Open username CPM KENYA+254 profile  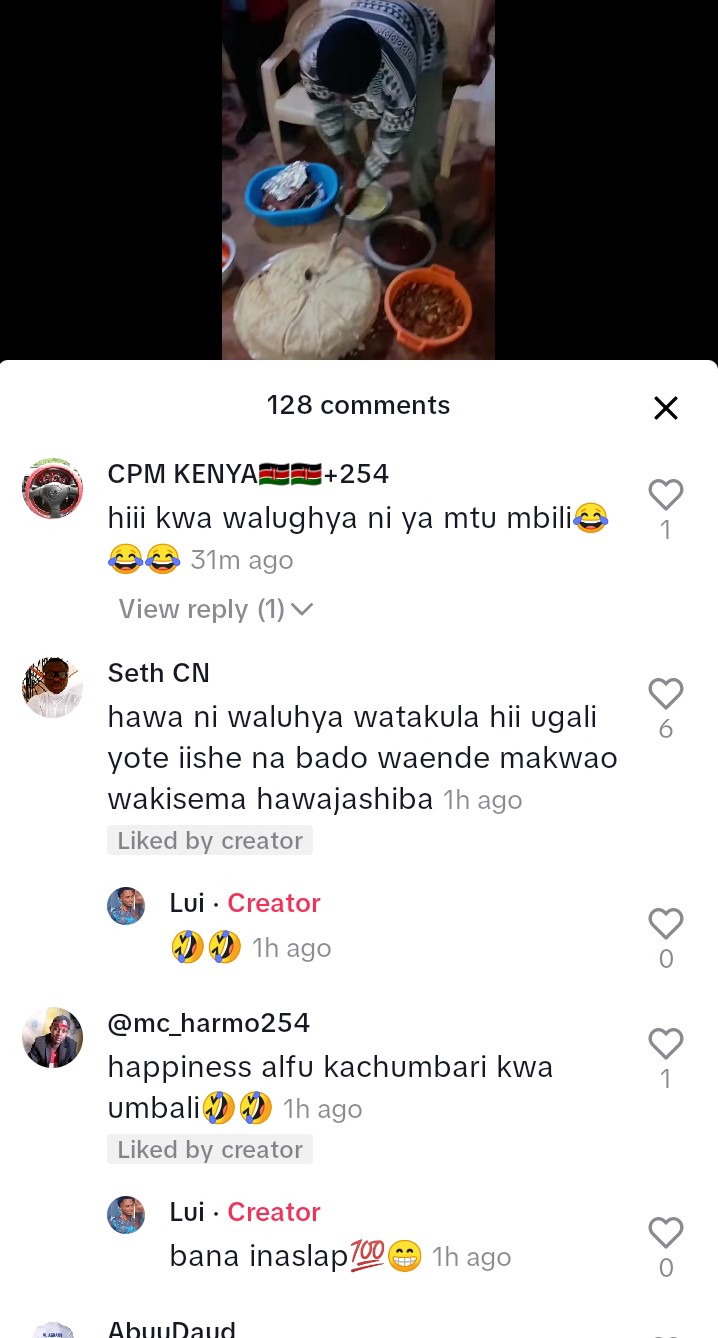pos(248,474)
